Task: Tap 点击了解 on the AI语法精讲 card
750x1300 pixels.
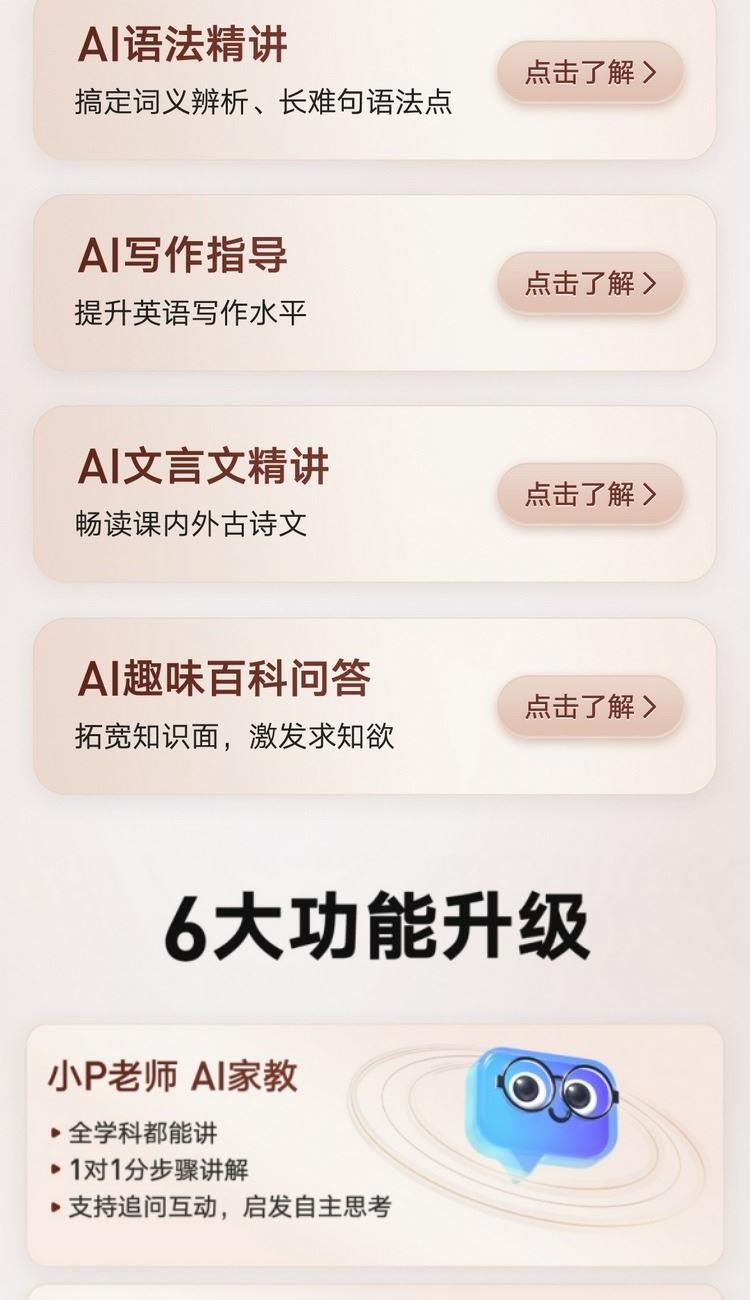Action: click(x=590, y=72)
